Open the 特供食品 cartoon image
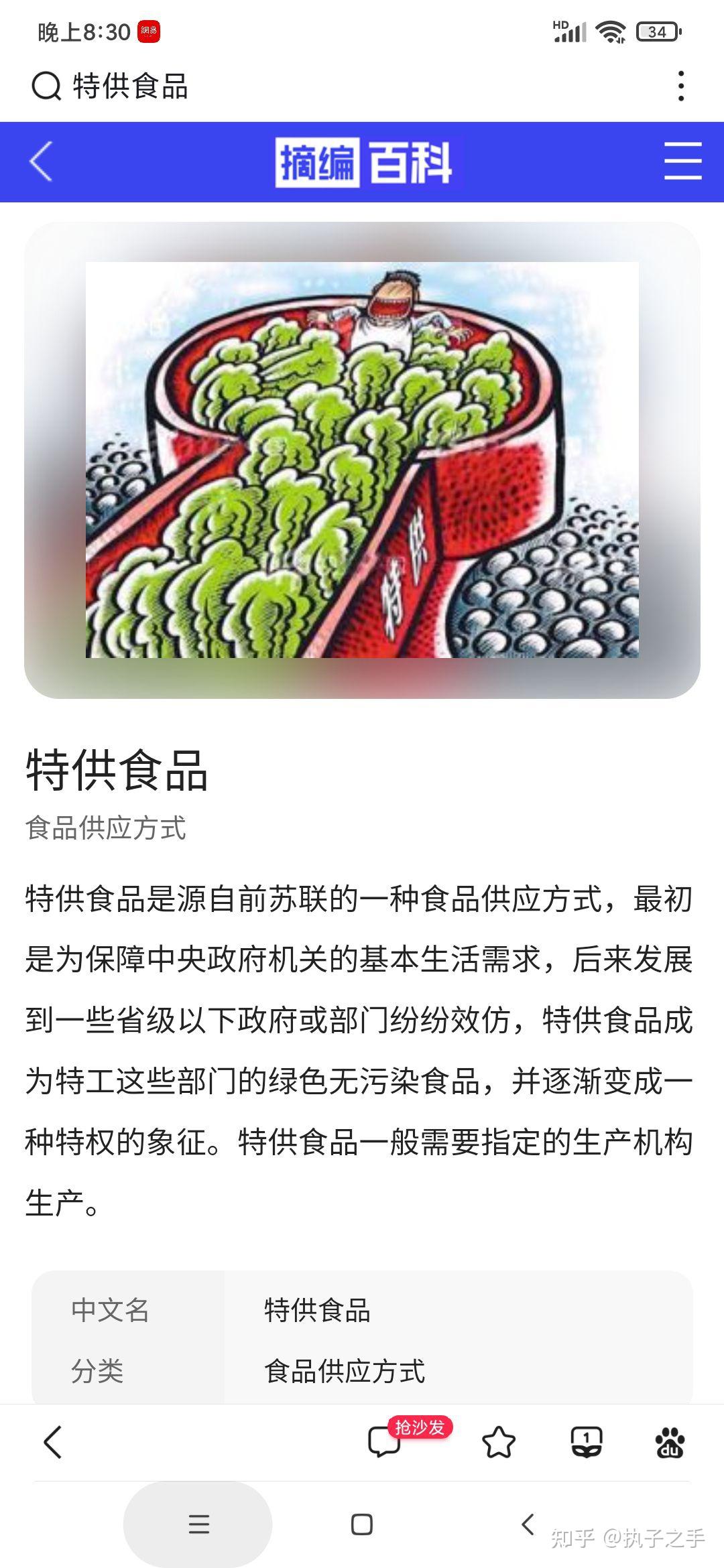The height and width of the screenshot is (1568, 724). tap(362, 460)
